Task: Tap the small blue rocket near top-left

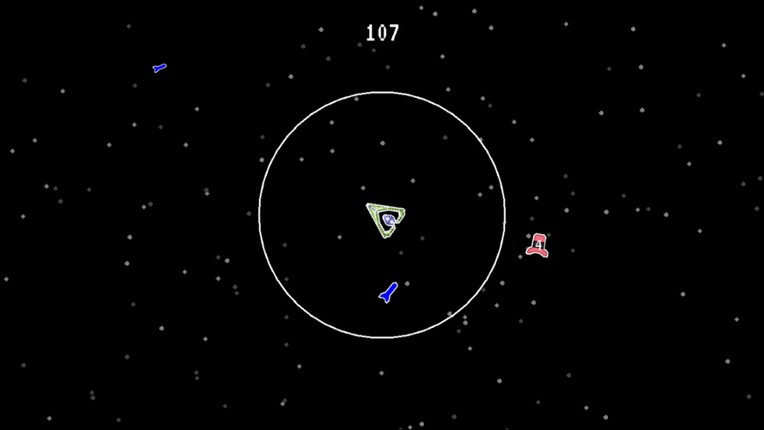Action: (159, 68)
